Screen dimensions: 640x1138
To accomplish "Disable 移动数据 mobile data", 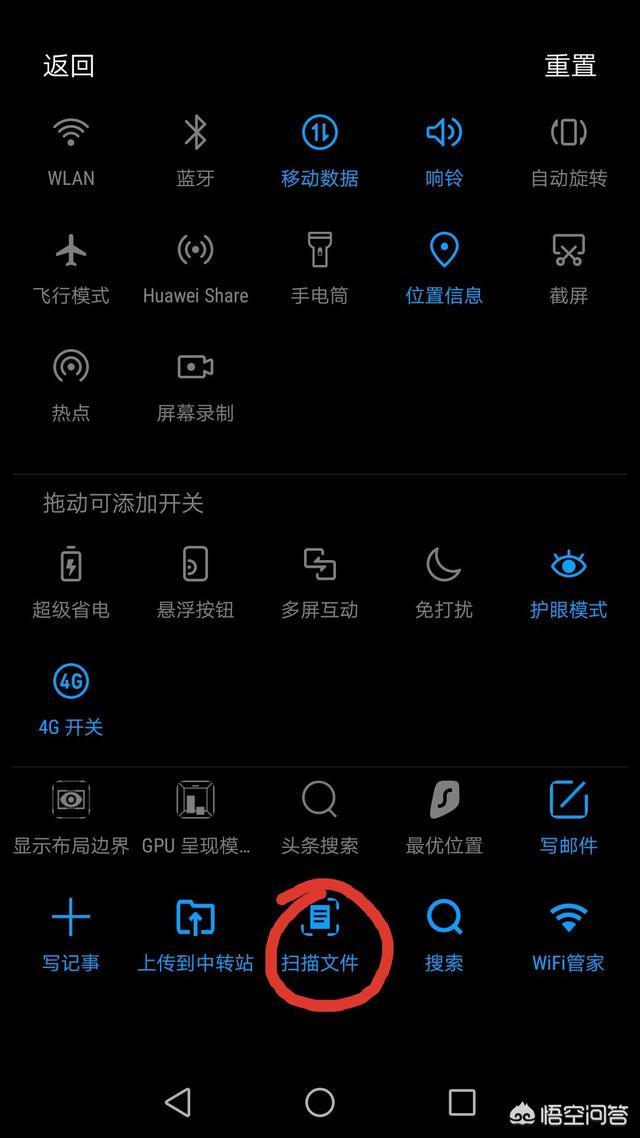I will (x=320, y=152).
